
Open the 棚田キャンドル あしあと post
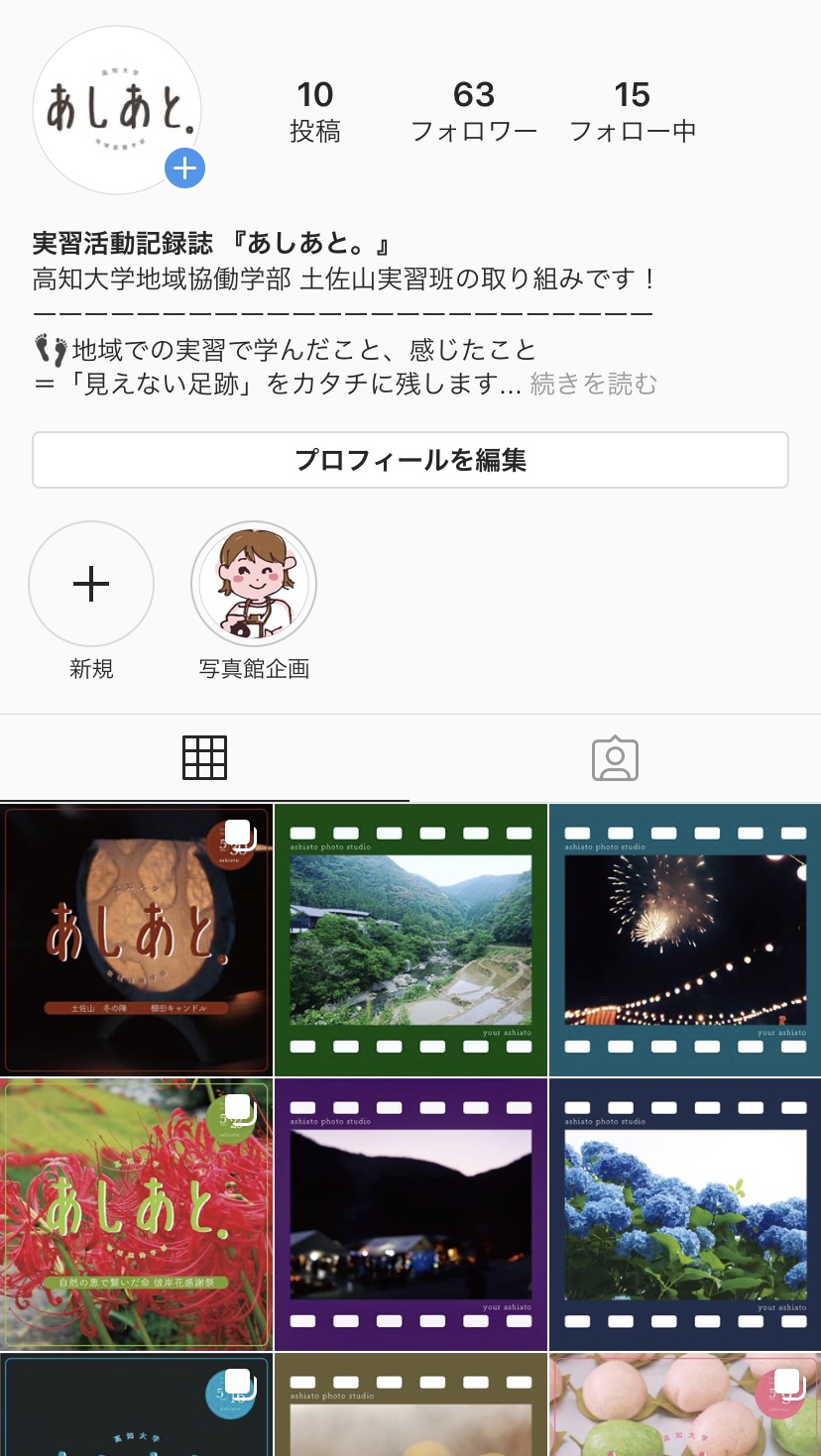click(x=136, y=940)
